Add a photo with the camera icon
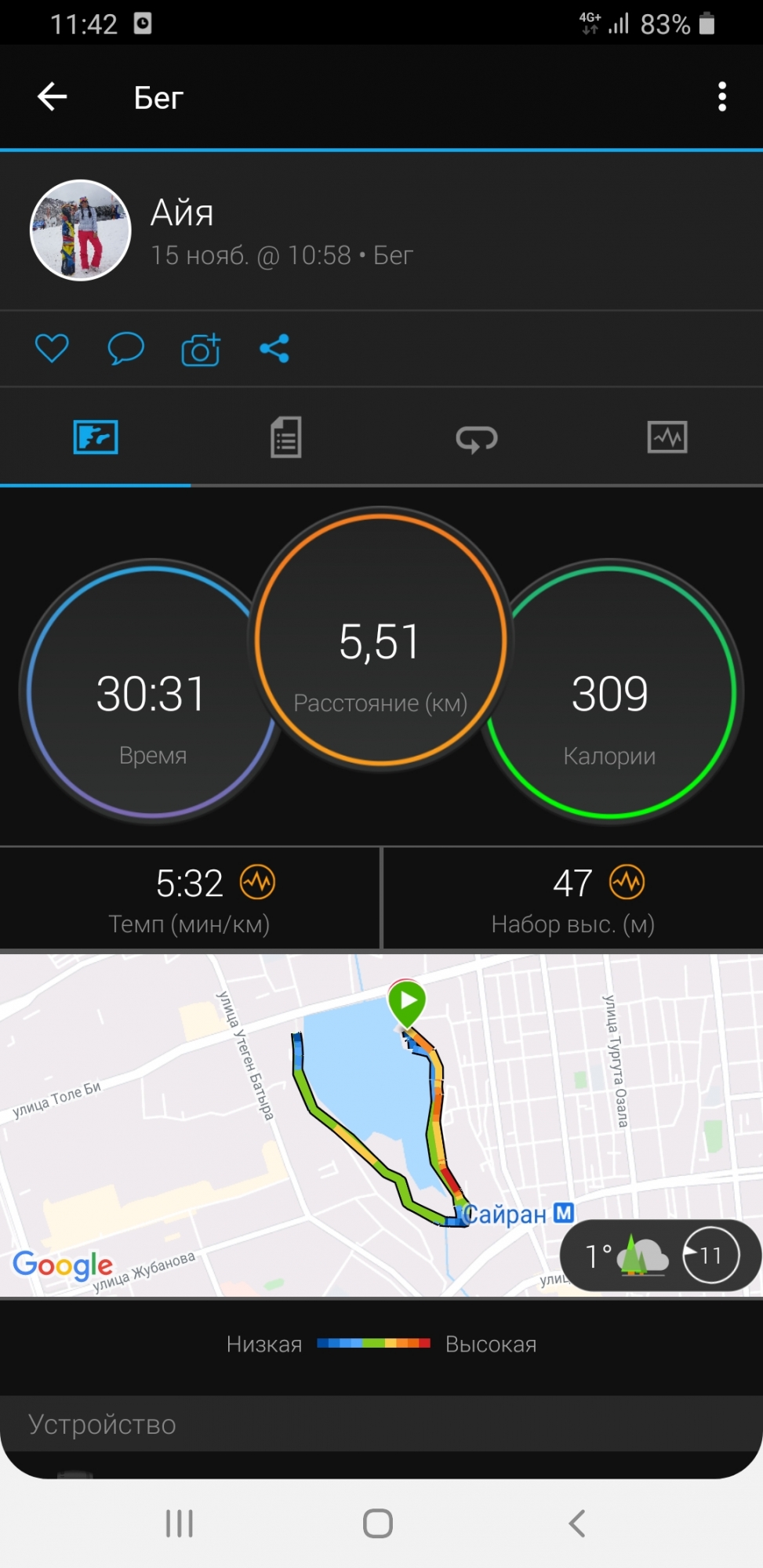 201,350
